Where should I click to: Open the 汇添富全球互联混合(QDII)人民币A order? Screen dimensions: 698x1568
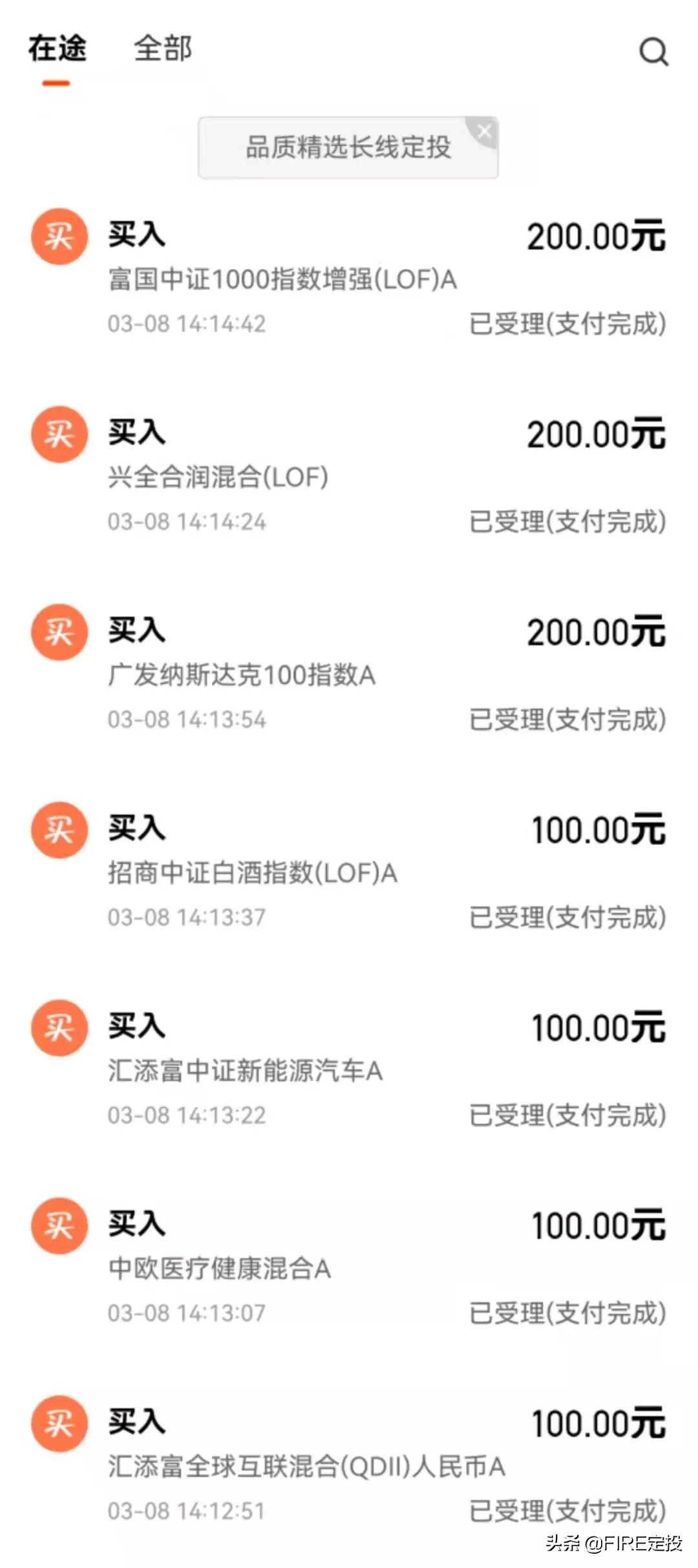point(349,1466)
